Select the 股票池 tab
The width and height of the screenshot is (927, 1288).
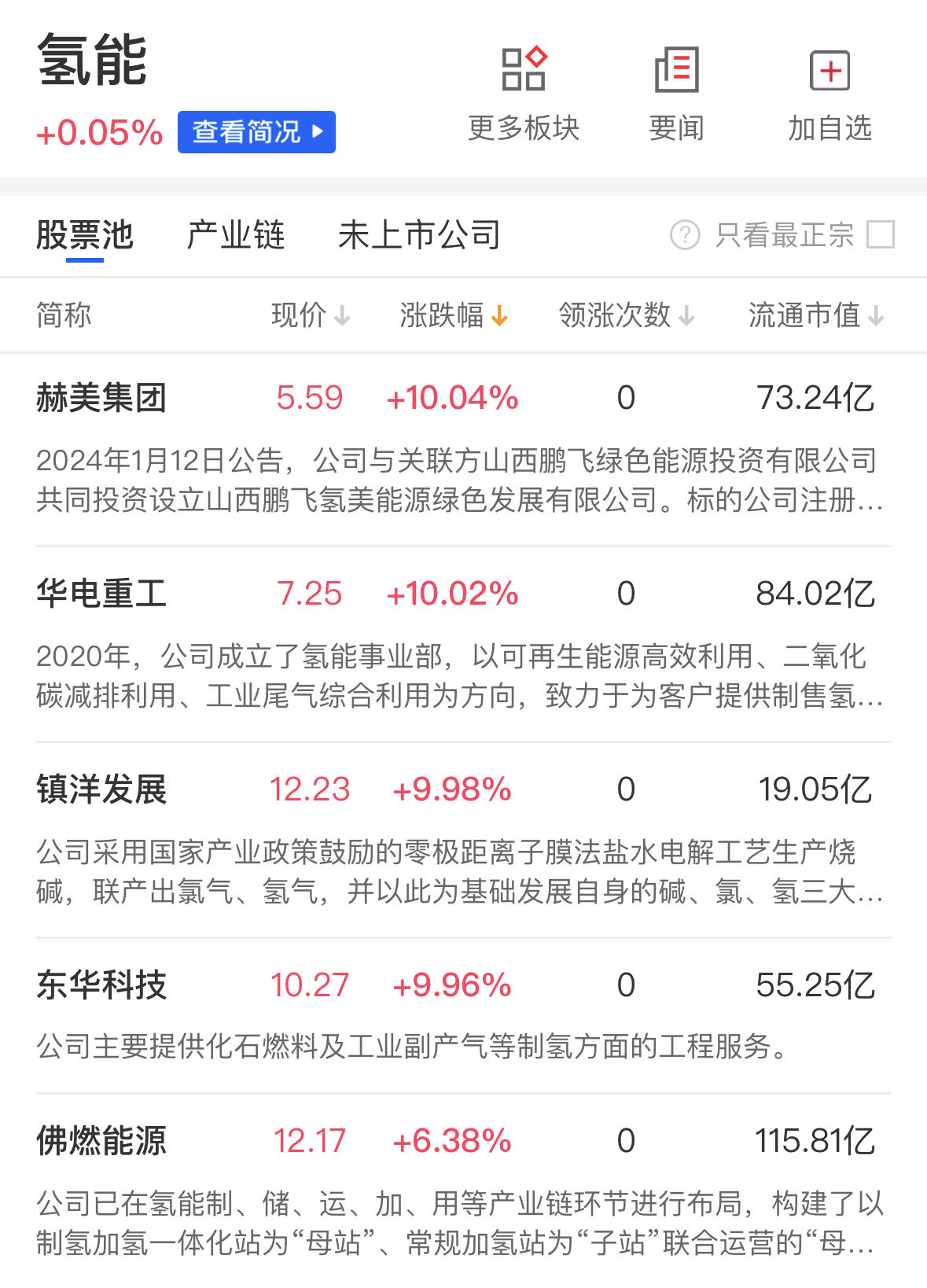(x=85, y=235)
